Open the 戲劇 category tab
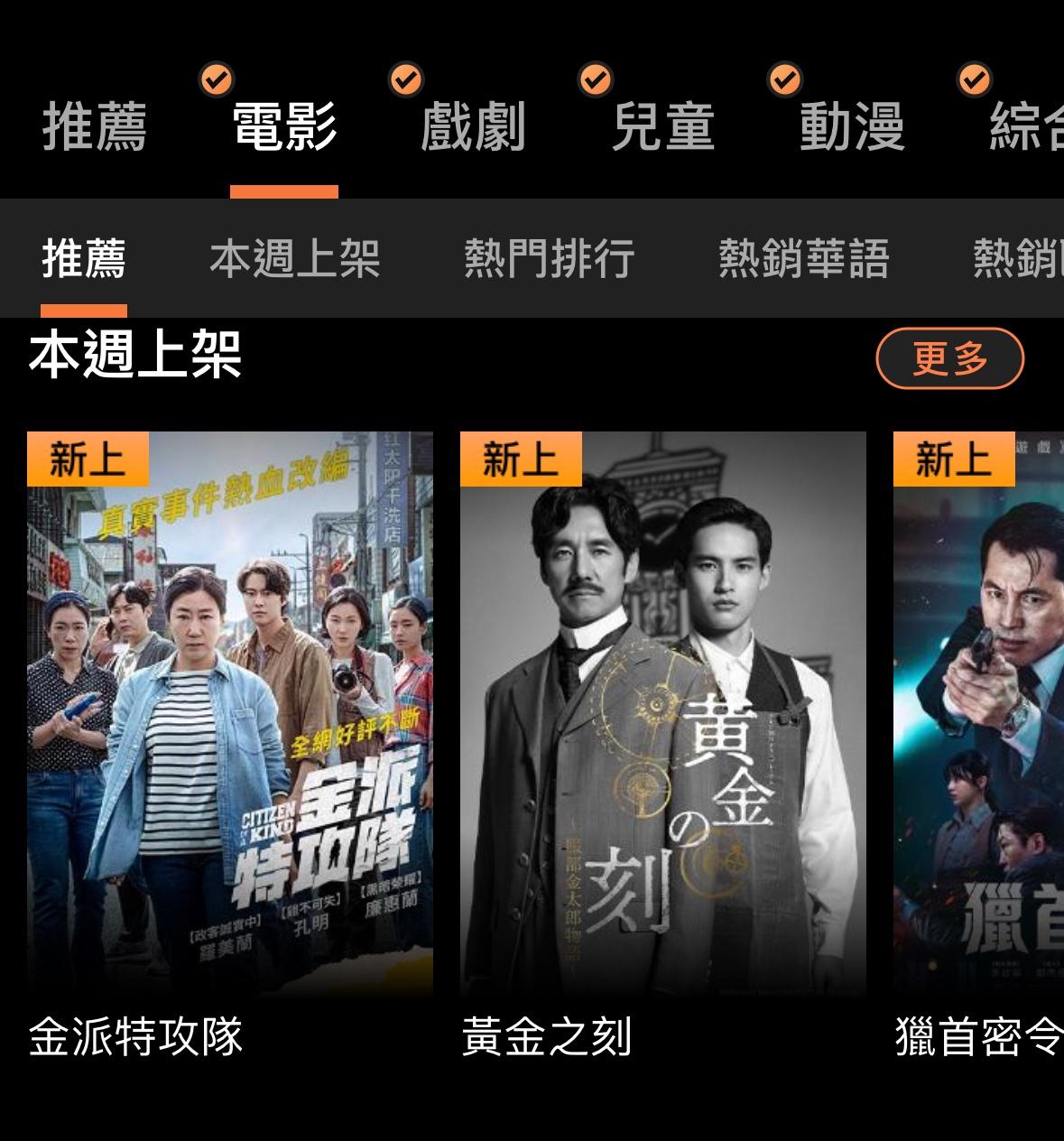 (473, 127)
